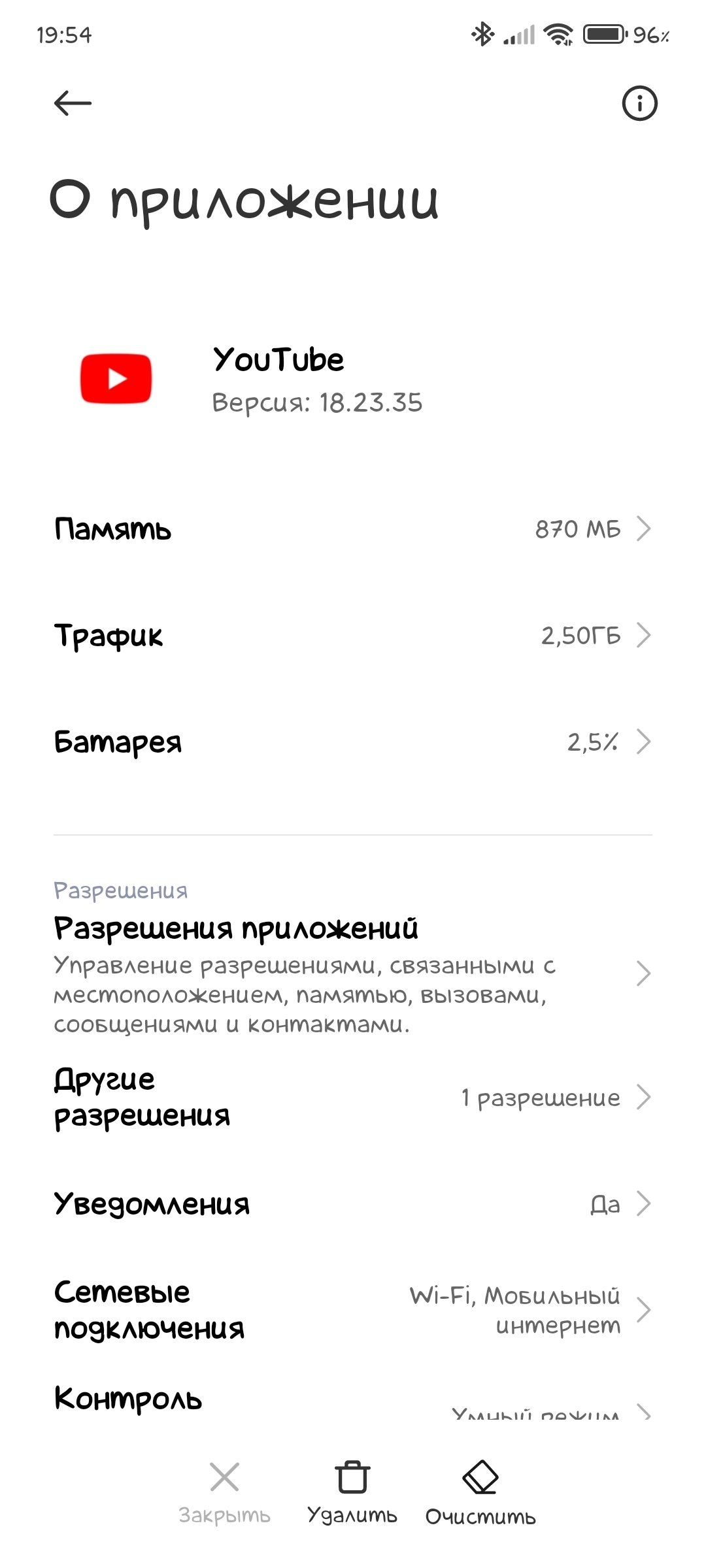Open Сетевые подключения settings
Image resolution: width=706 pixels, height=1568 pixels.
point(353,1310)
